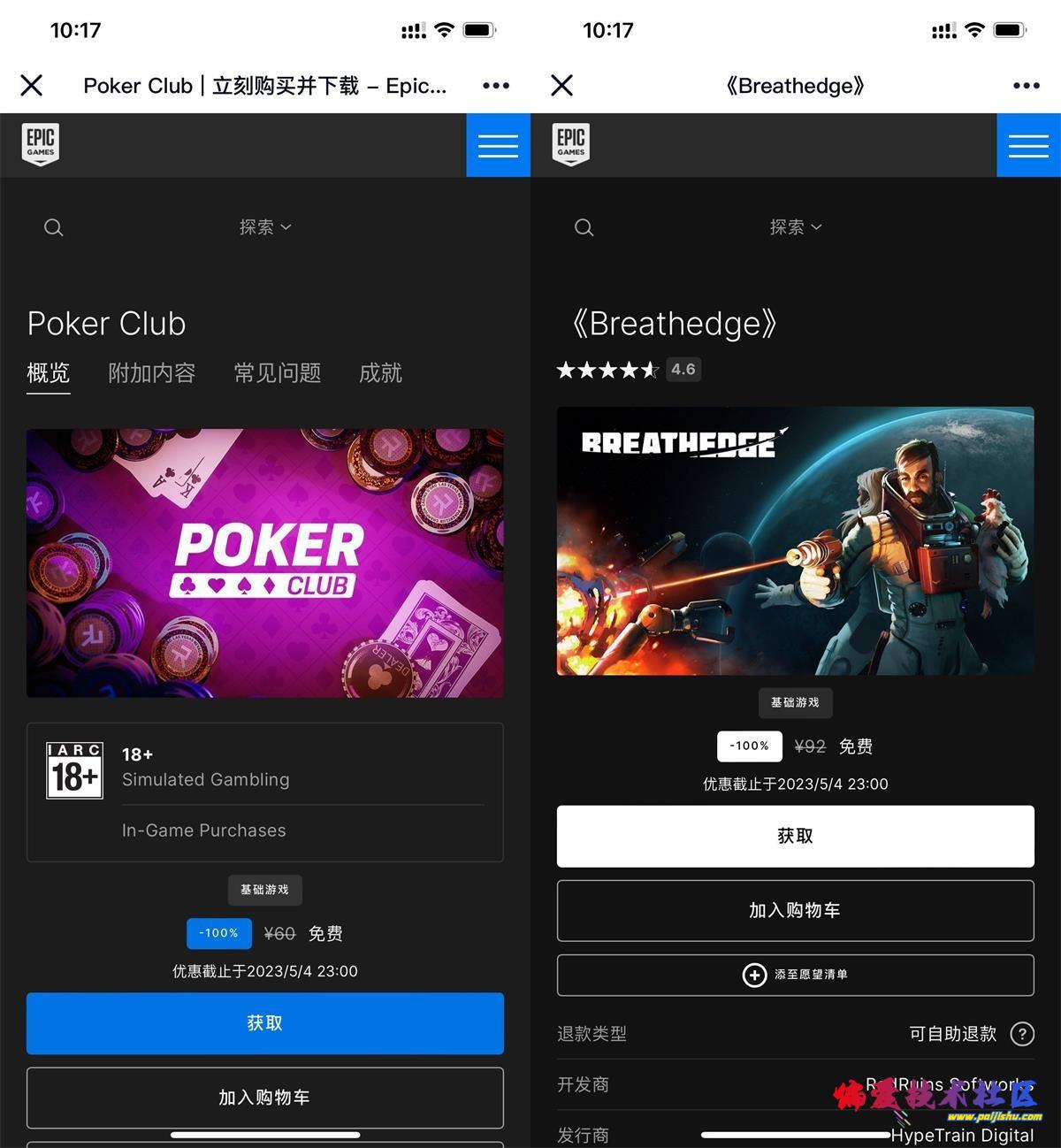The image size is (1061, 1148).
Task: Tap the search icon on the Poker Club page
Action: tap(54, 227)
